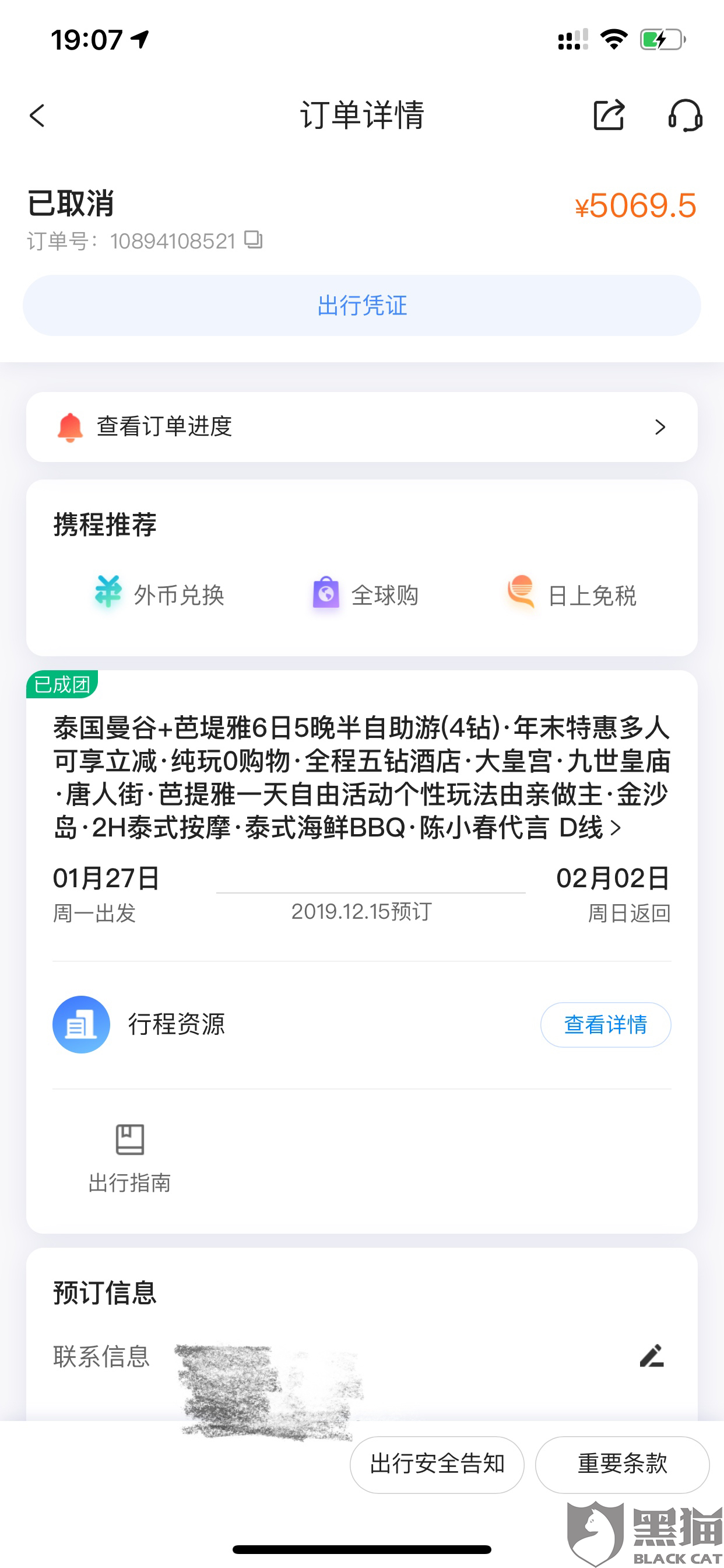Image resolution: width=724 pixels, height=1568 pixels.
Task: Open 出行安全告知
Action: point(437,1465)
